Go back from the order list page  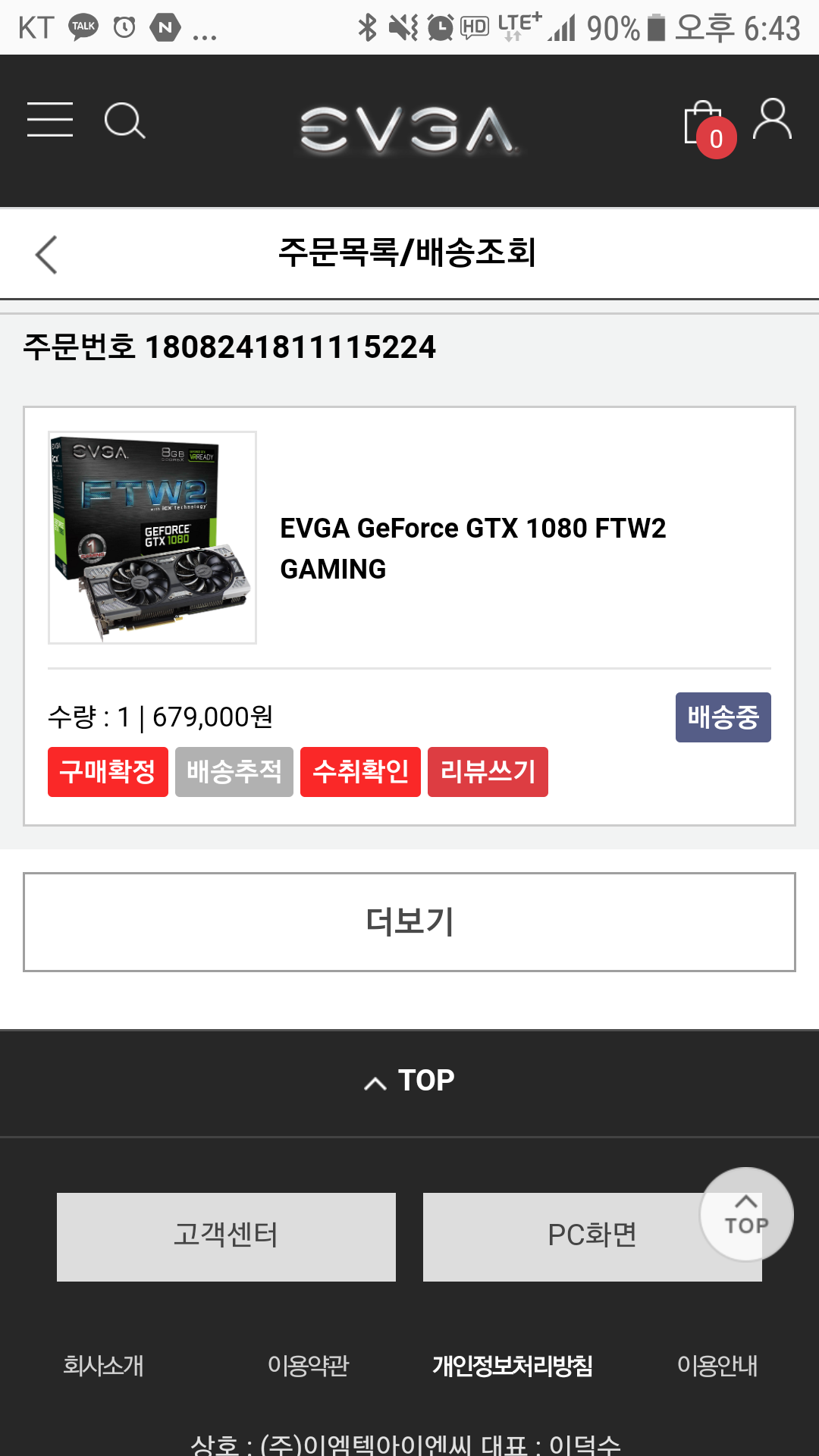pos(46,254)
